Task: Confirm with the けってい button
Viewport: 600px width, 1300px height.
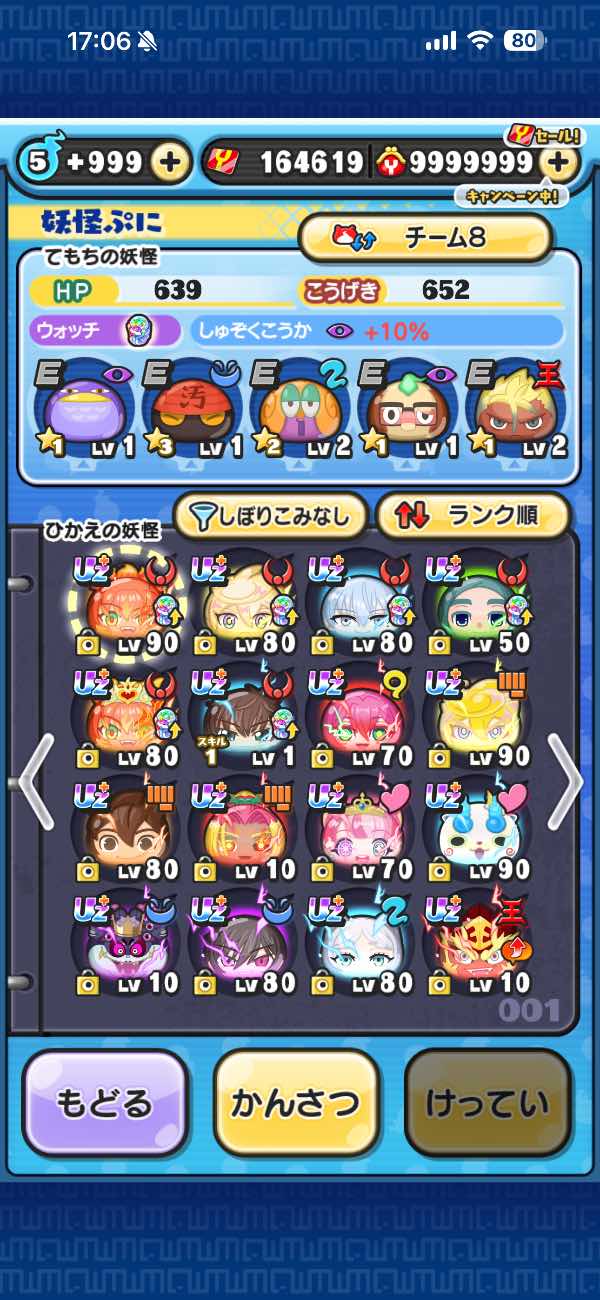Action: point(487,1103)
